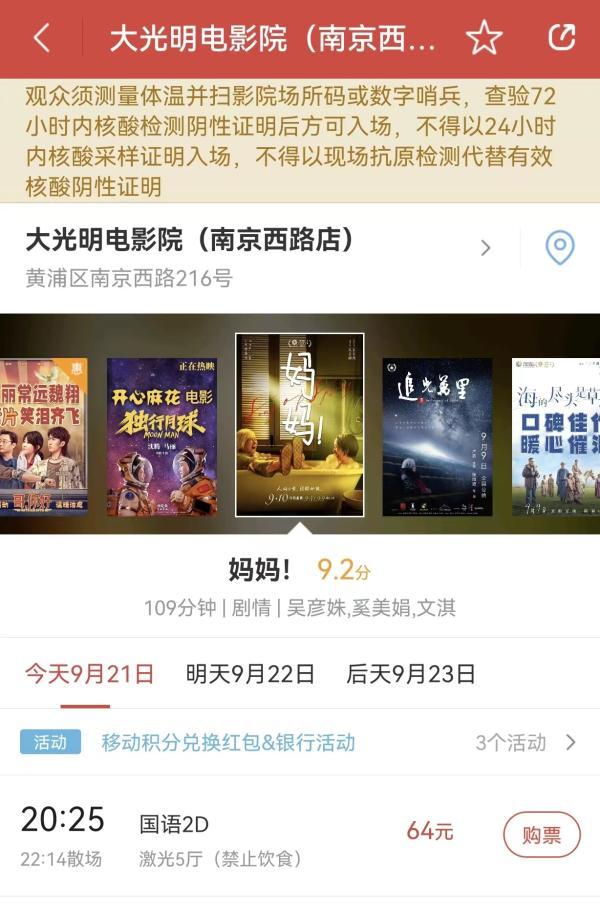Image resolution: width=600 pixels, height=911 pixels.
Task: Select the 妈妈! movie poster
Action: pos(299,425)
